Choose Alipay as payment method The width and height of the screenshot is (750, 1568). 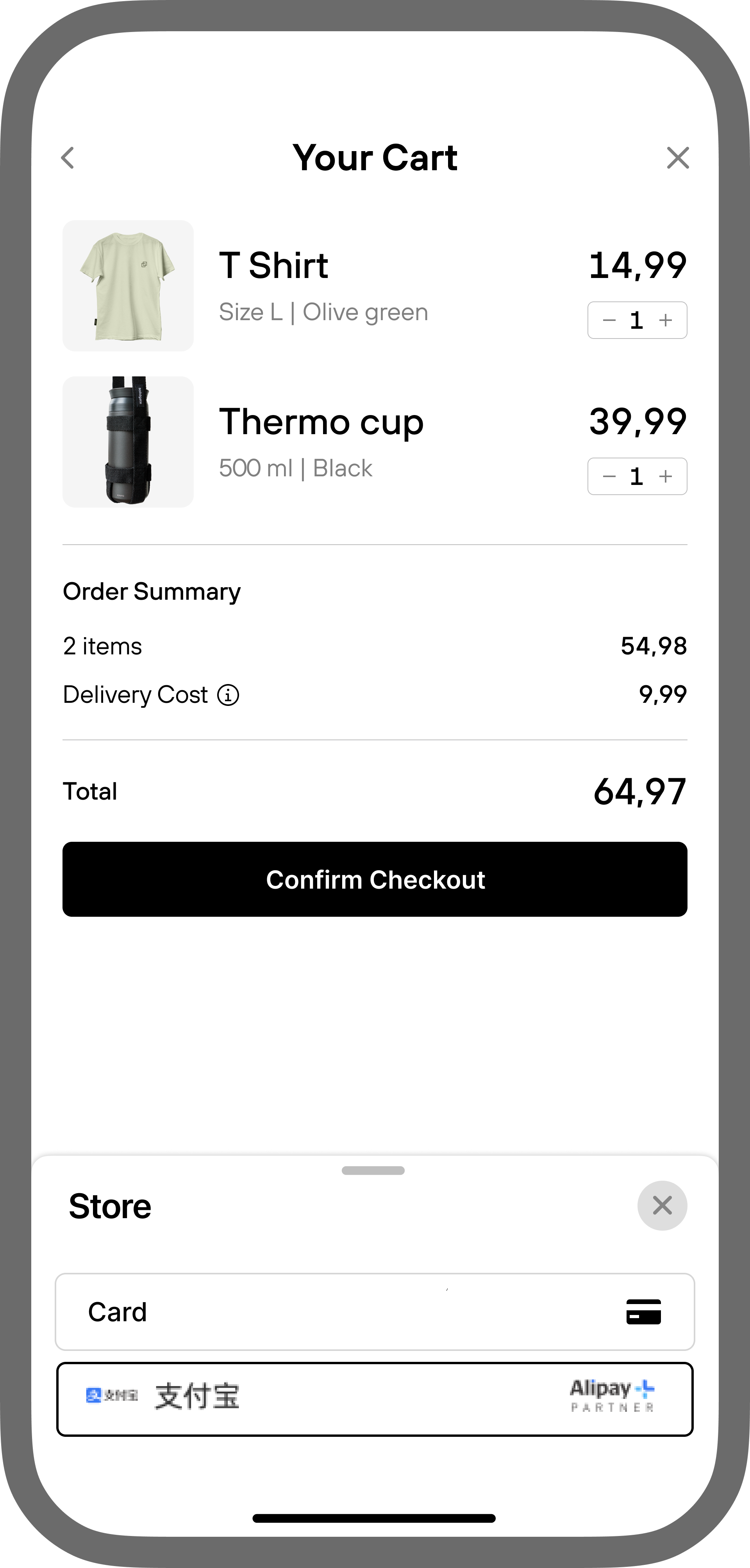pyautogui.click(x=375, y=1399)
